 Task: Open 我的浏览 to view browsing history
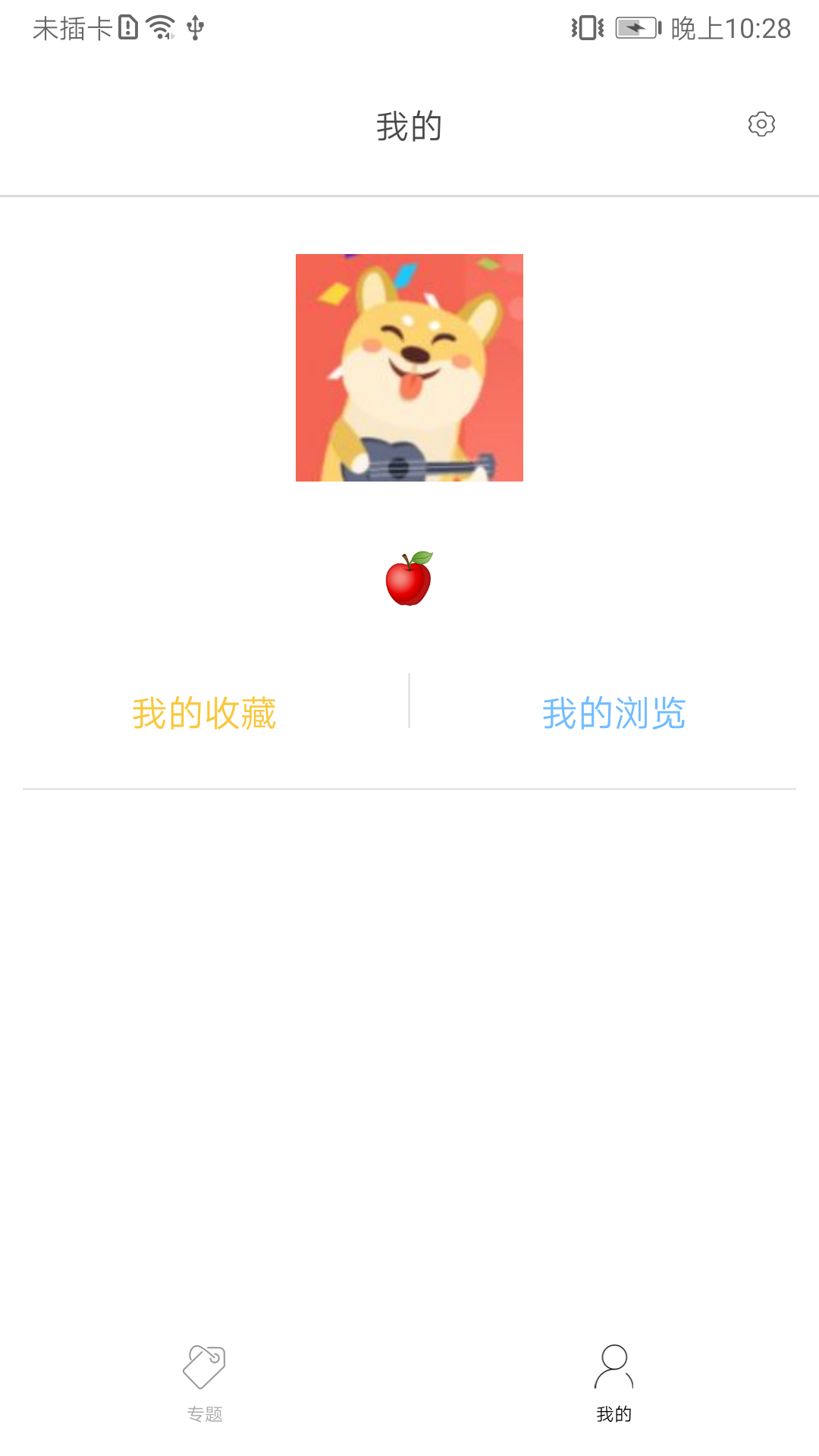pyautogui.click(x=613, y=711)
